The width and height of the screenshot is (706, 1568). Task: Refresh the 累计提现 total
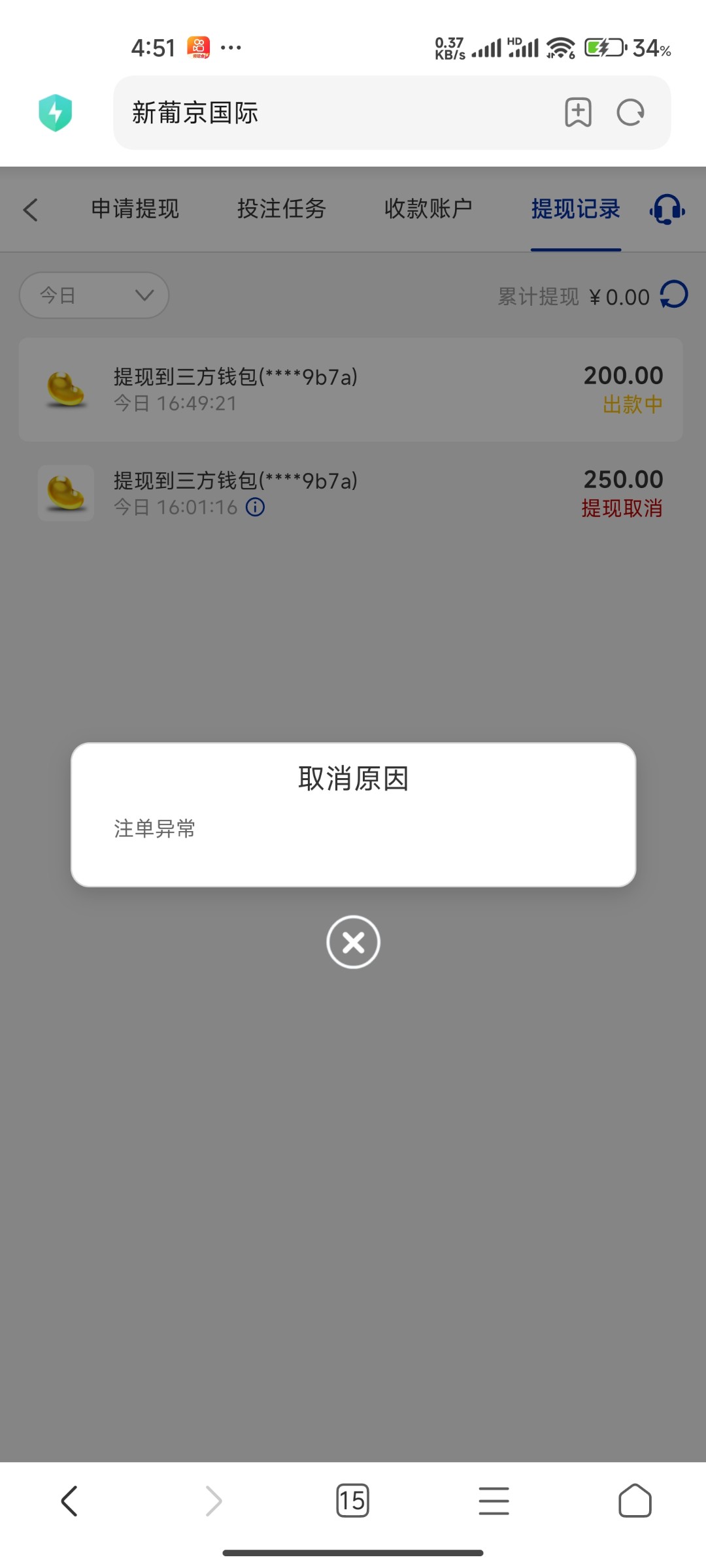[674, 295]
